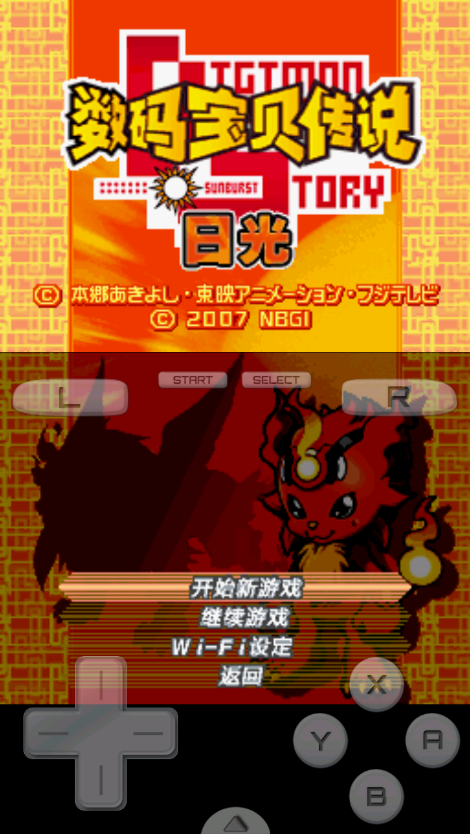Image resolution: width=470 pixels, height=834 pixels.
Task: Tap the Y gamepad button
Action: [x=321, y=740]
